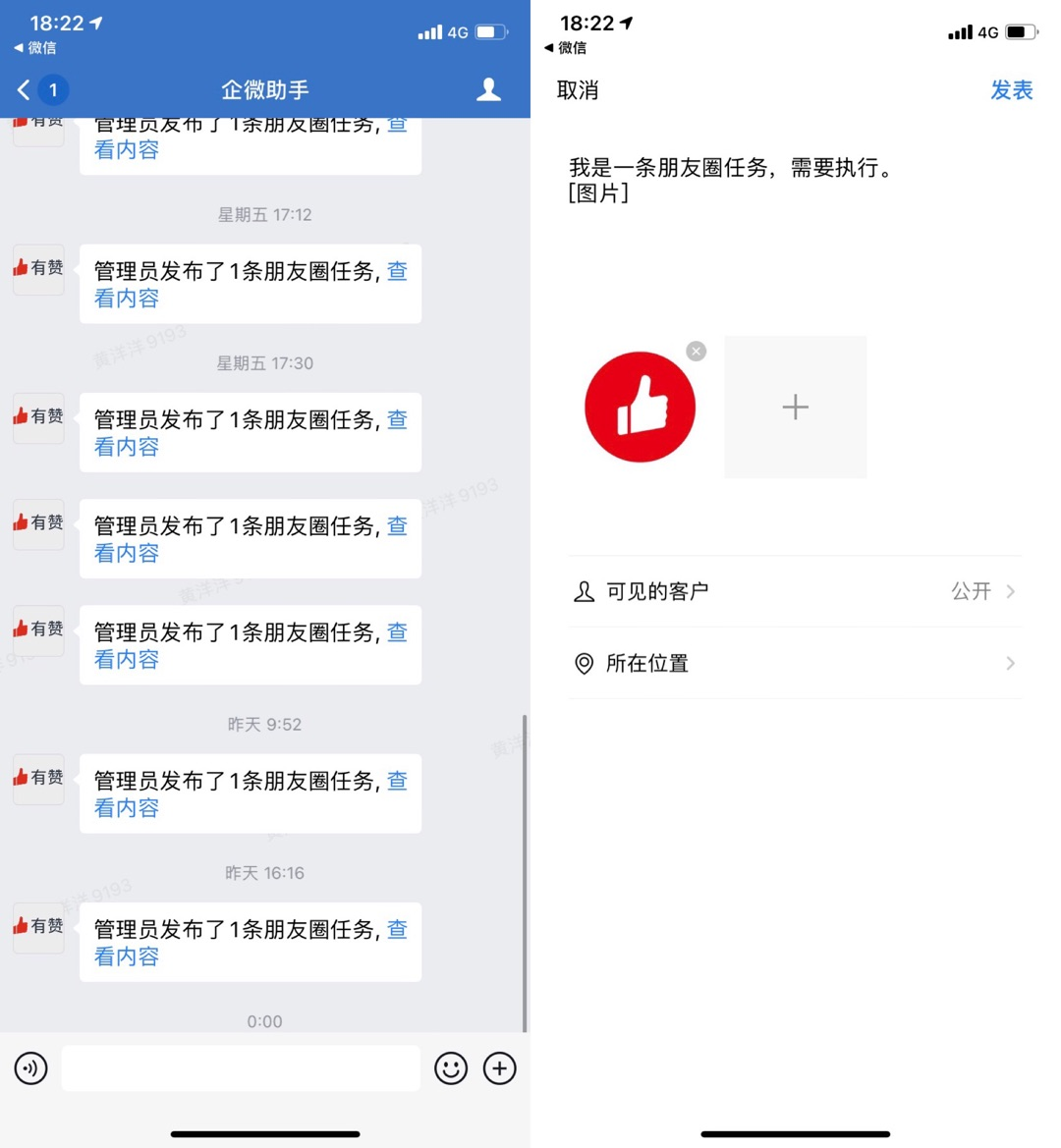1061x1148 pixels.
Task: Remove the attached thumbs-up image
Action: tap(696, 352)
